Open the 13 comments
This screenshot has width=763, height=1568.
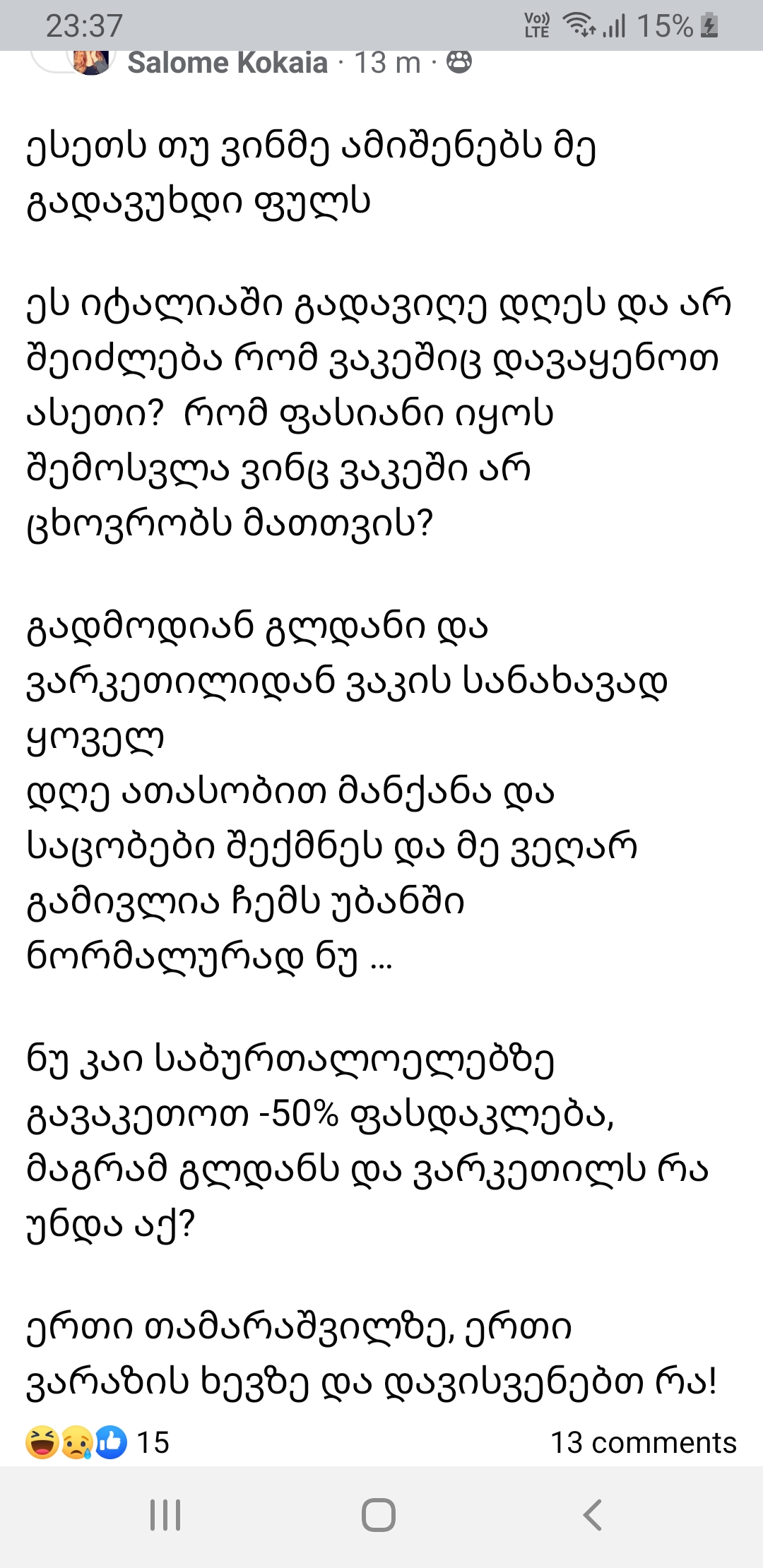click(x=643, y=1443)
